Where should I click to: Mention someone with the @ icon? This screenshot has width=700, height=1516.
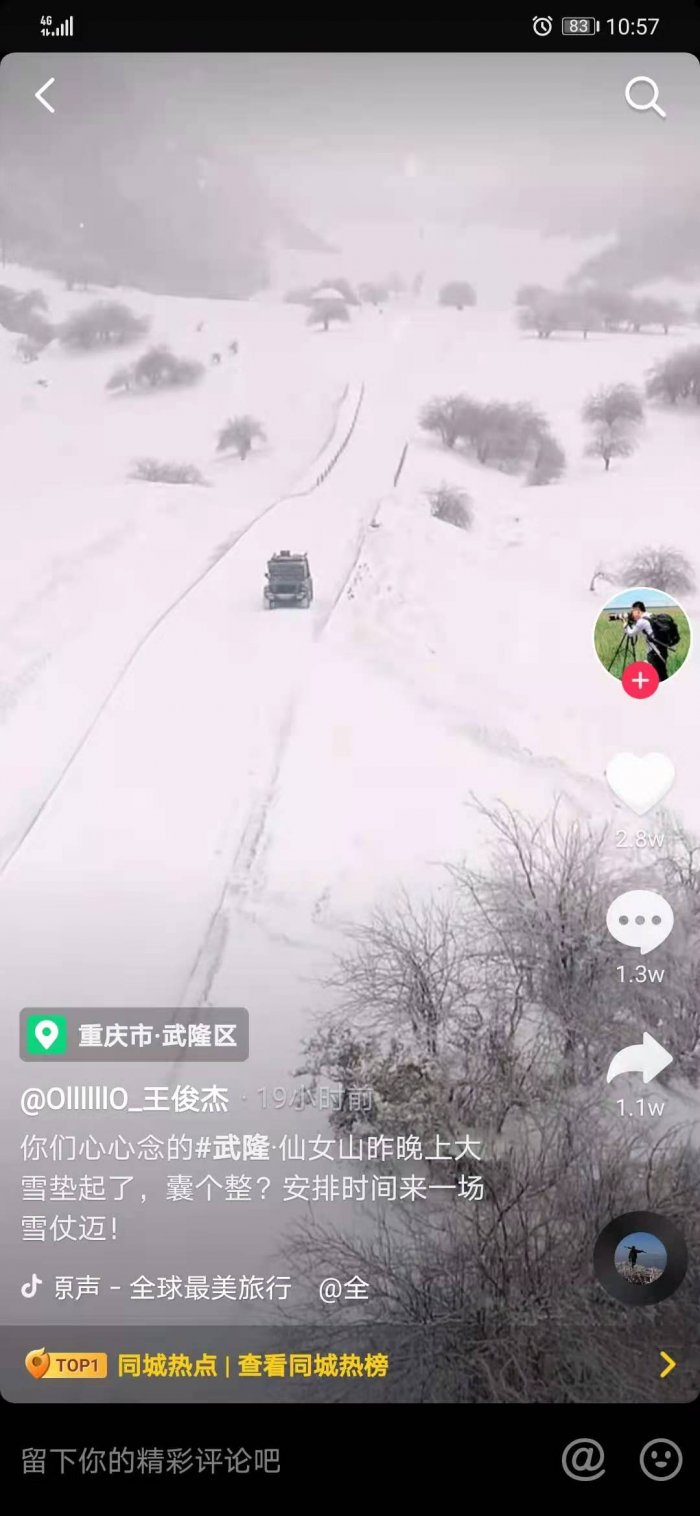[583, 1460]
